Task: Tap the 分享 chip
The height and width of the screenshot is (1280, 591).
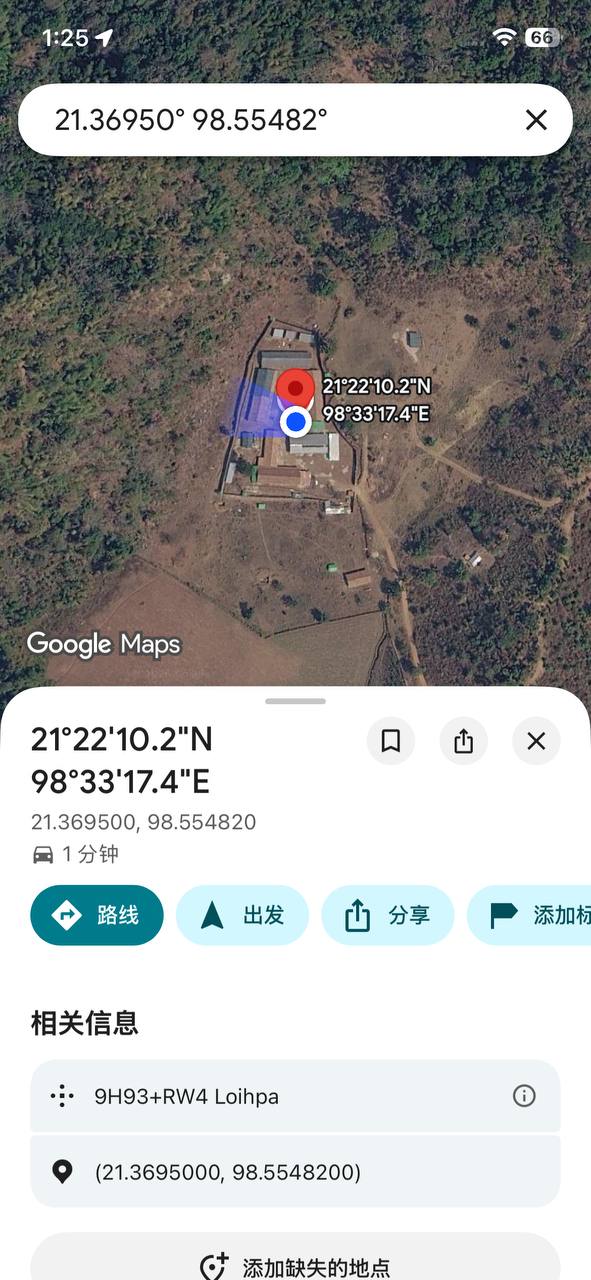Action: pos(388,915)
